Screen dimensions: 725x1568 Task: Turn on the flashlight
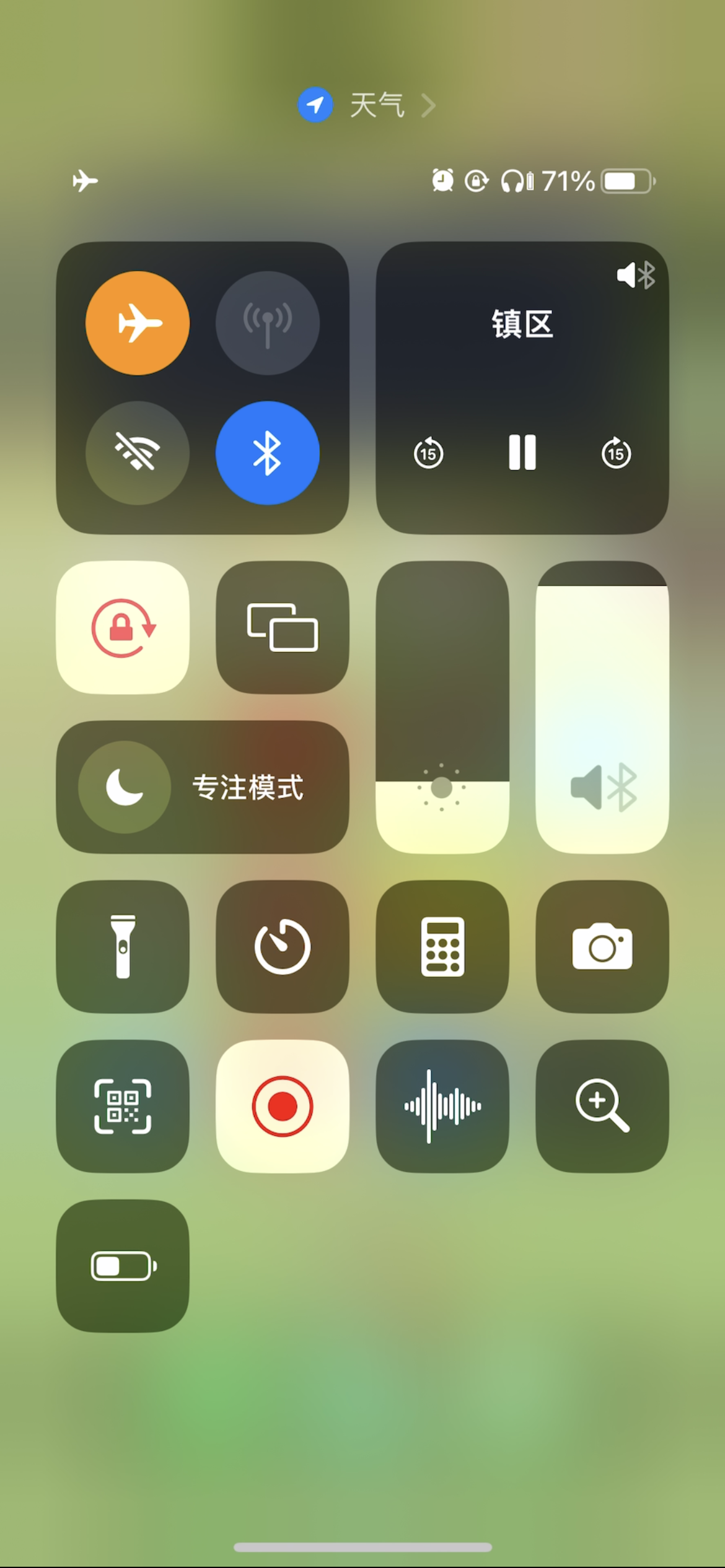click(x=123, y=946)
